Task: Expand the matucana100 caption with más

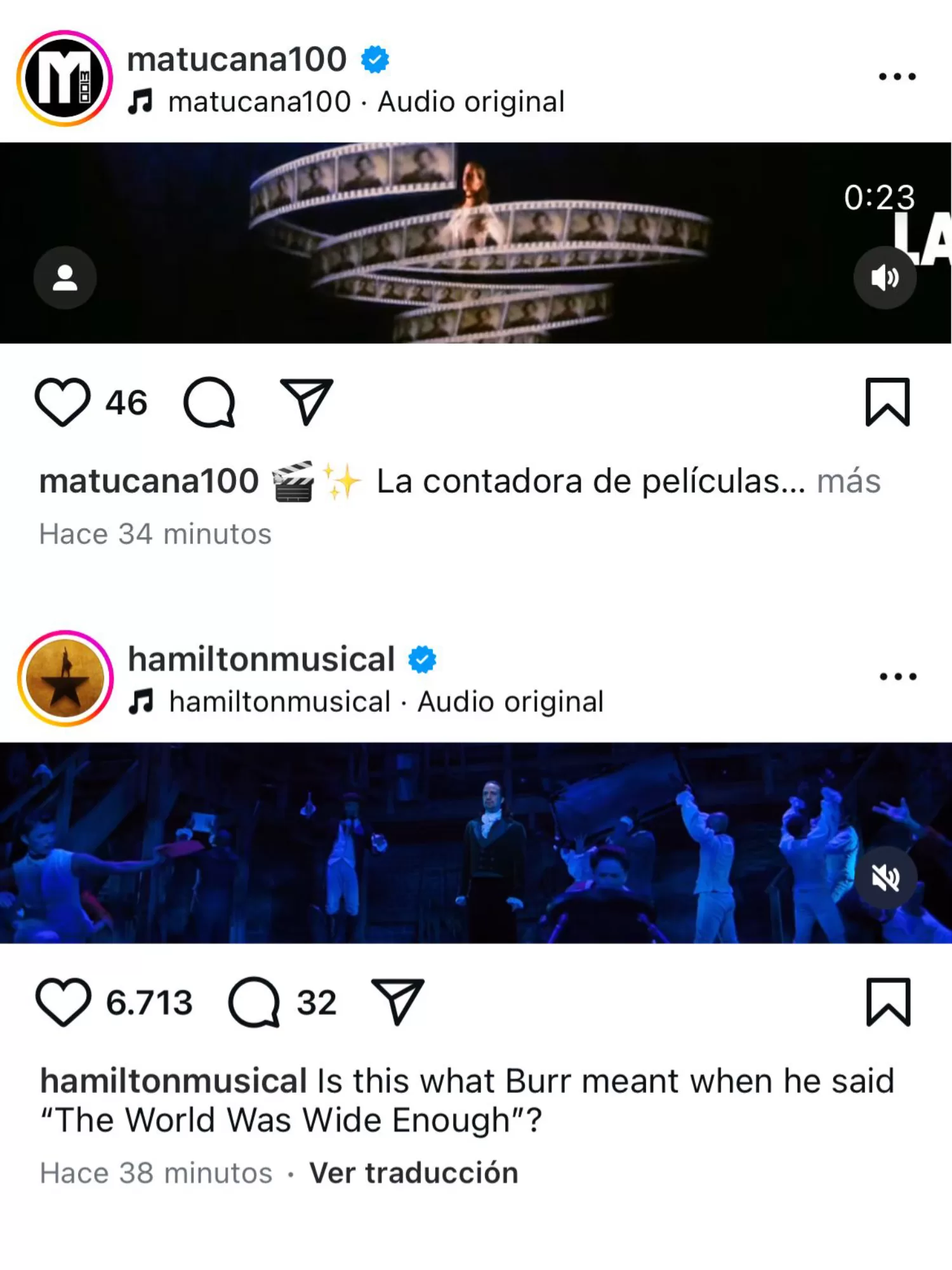Action: tap(850, 483)
